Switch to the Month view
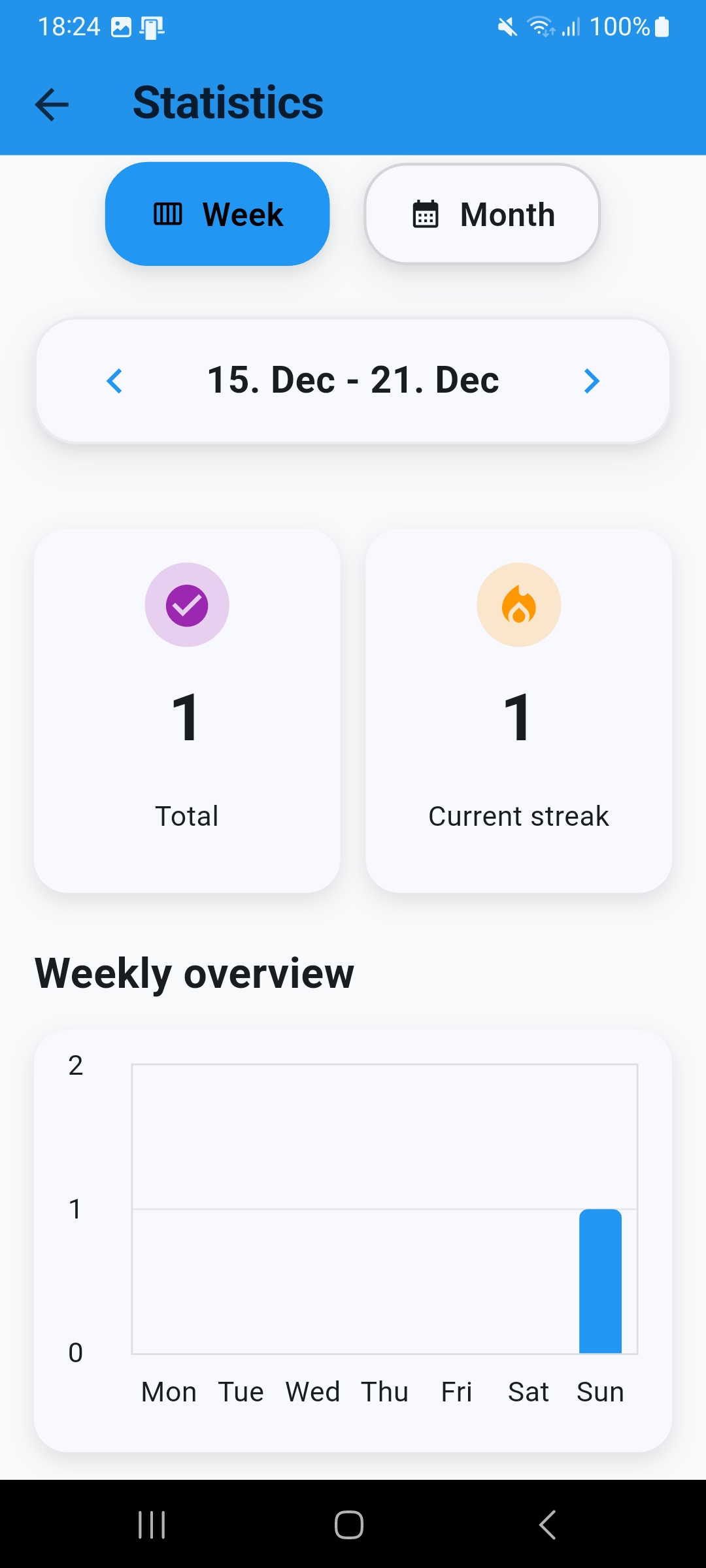 coord(482,214)
